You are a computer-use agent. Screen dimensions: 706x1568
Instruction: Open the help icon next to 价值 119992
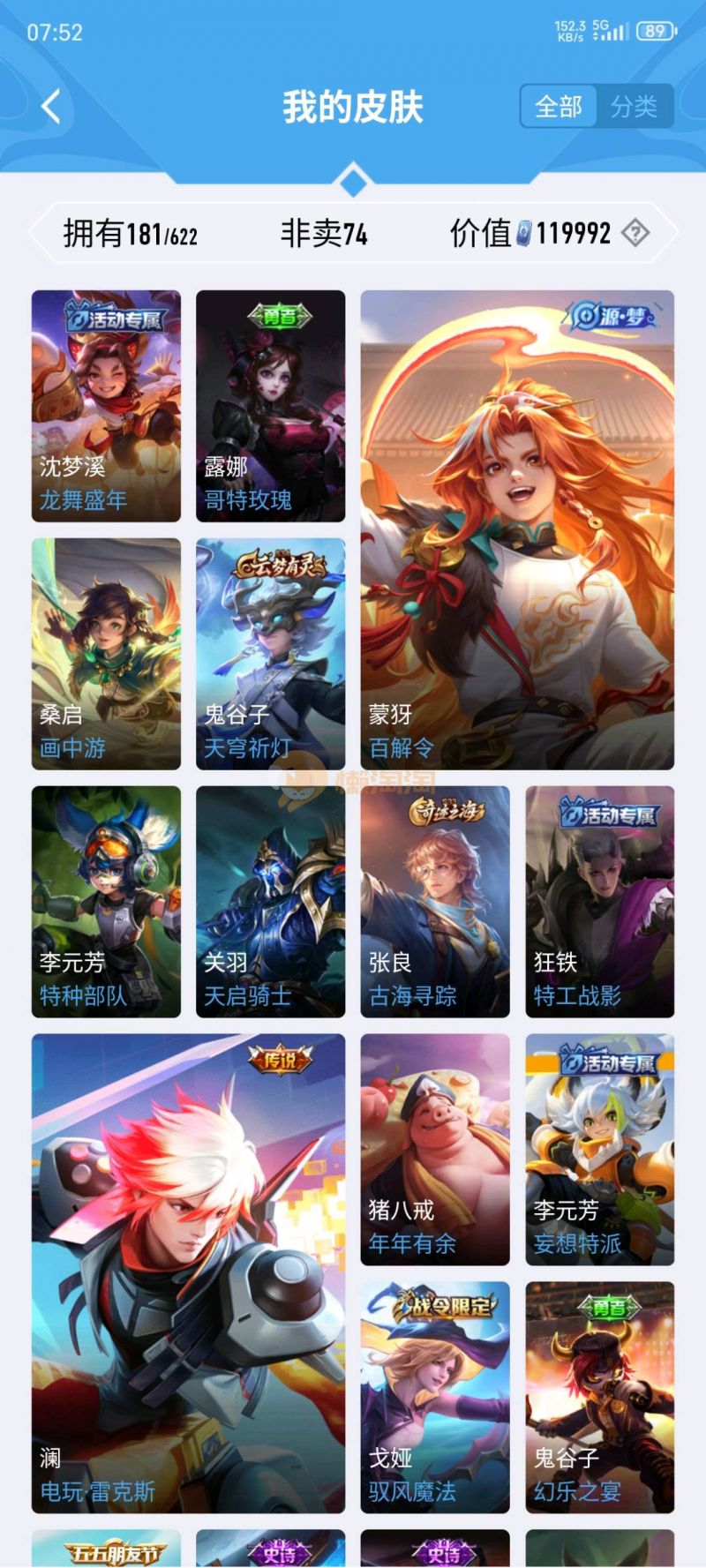(x=635, y=233)
